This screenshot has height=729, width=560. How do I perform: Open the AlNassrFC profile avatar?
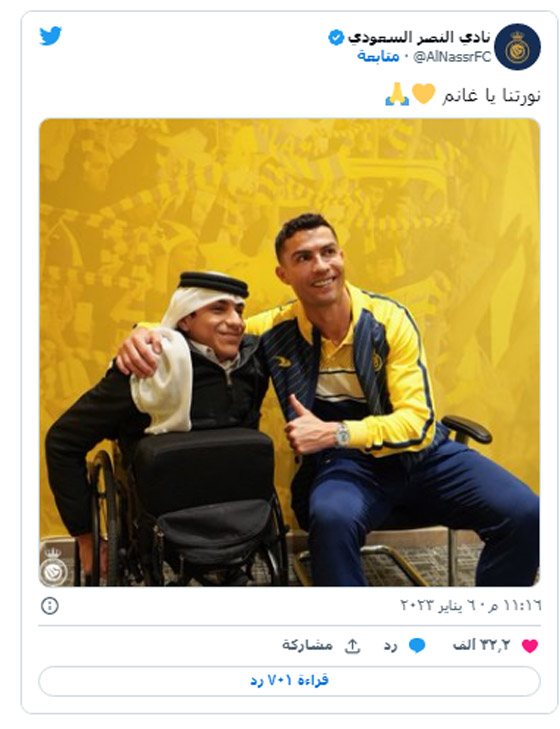[517, 47]
